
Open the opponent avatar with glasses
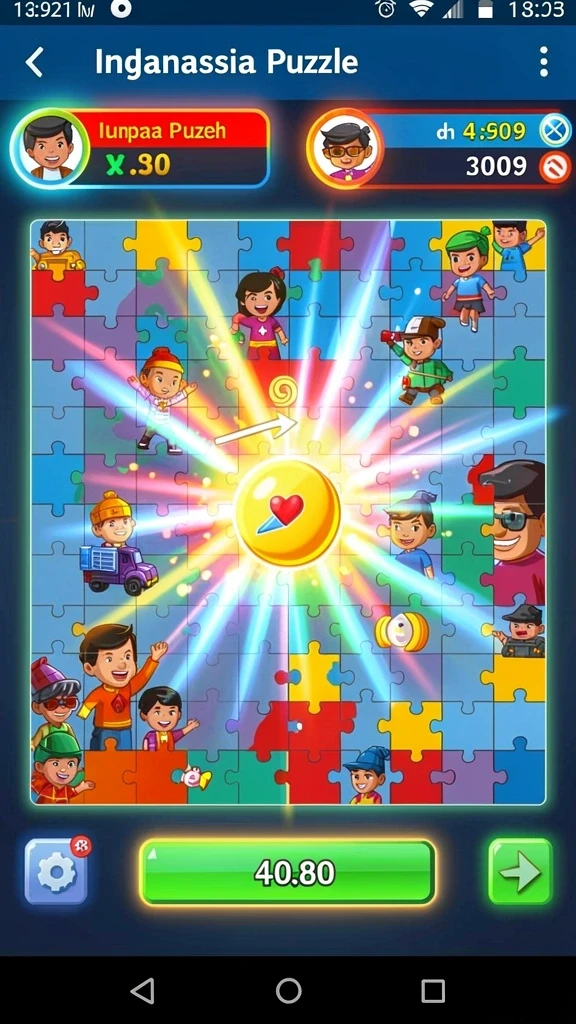click(x=345, y=149)
